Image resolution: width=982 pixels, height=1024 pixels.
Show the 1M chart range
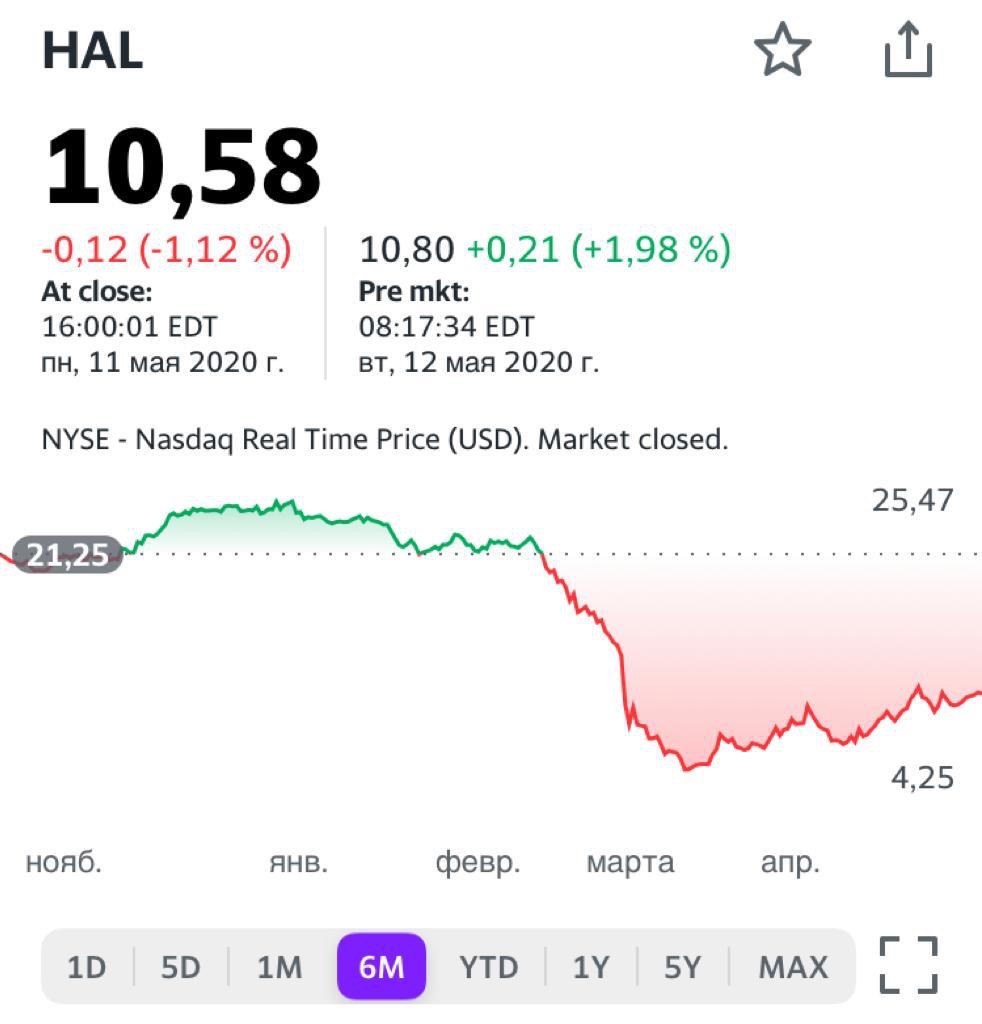279,967
